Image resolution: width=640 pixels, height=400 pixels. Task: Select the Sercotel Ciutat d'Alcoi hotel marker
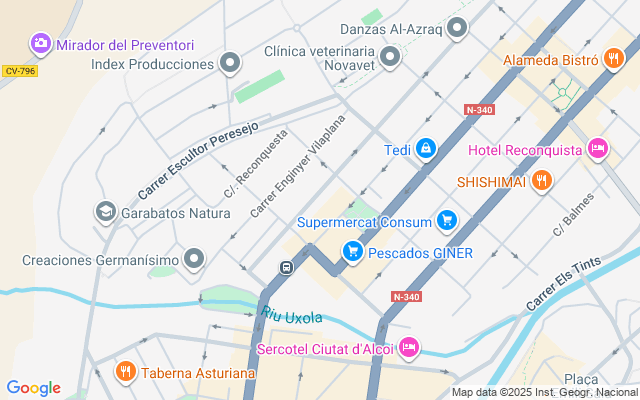point(408,348)
